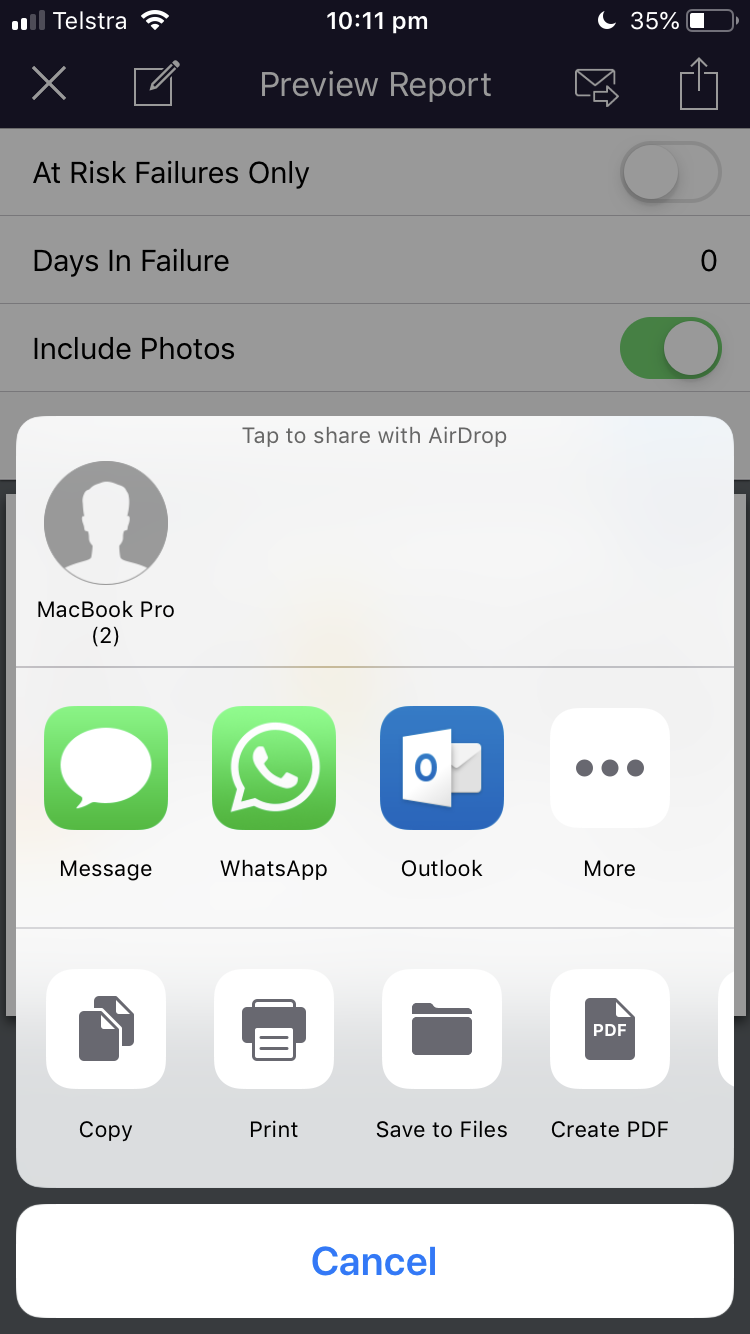Screen dimensions: 750x1334
Task: Cancel the share sheet
Action: [x=375, y=1261]
